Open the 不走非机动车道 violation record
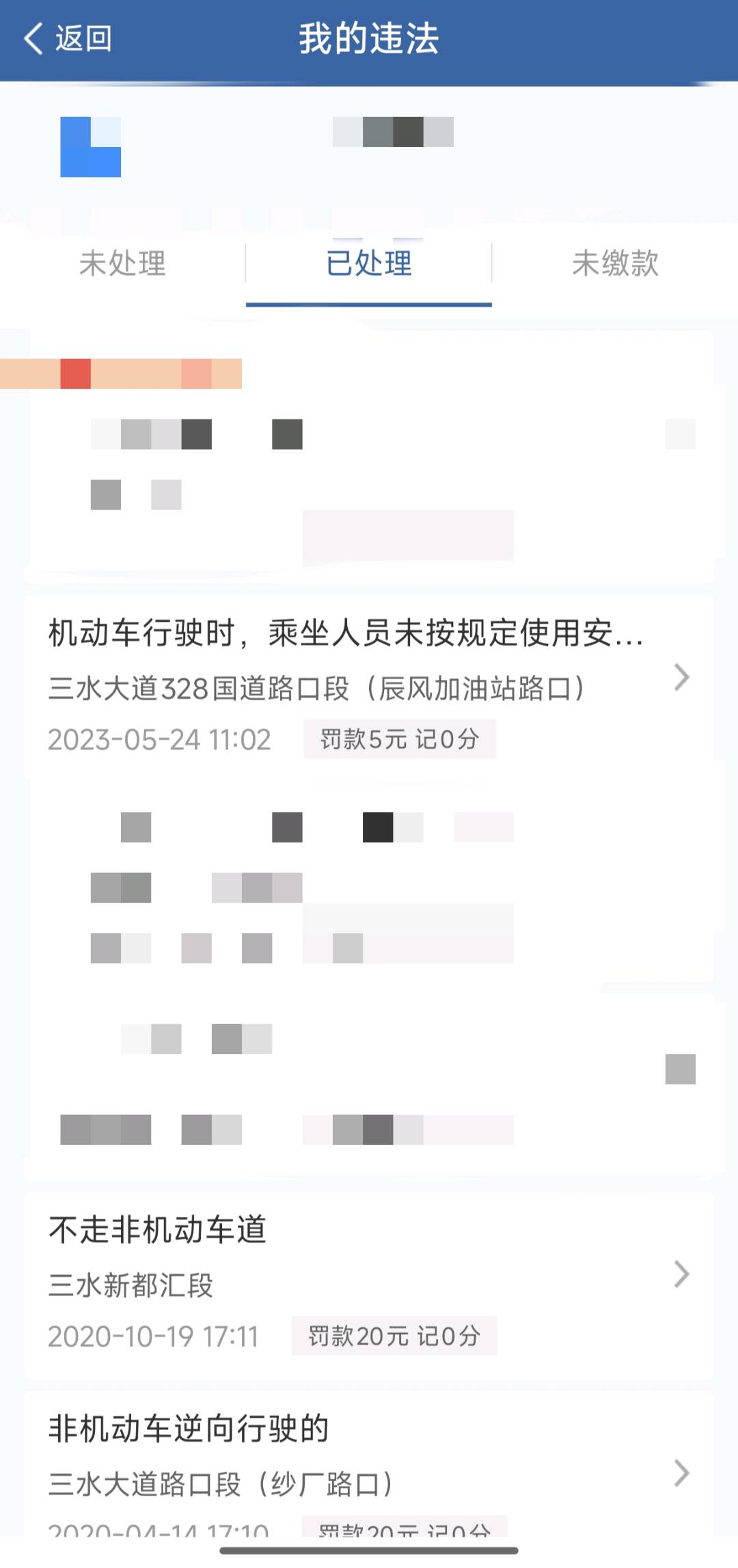Image resolution: width=738 pixels, height=1568 pixels. [x=369, y=1284]
